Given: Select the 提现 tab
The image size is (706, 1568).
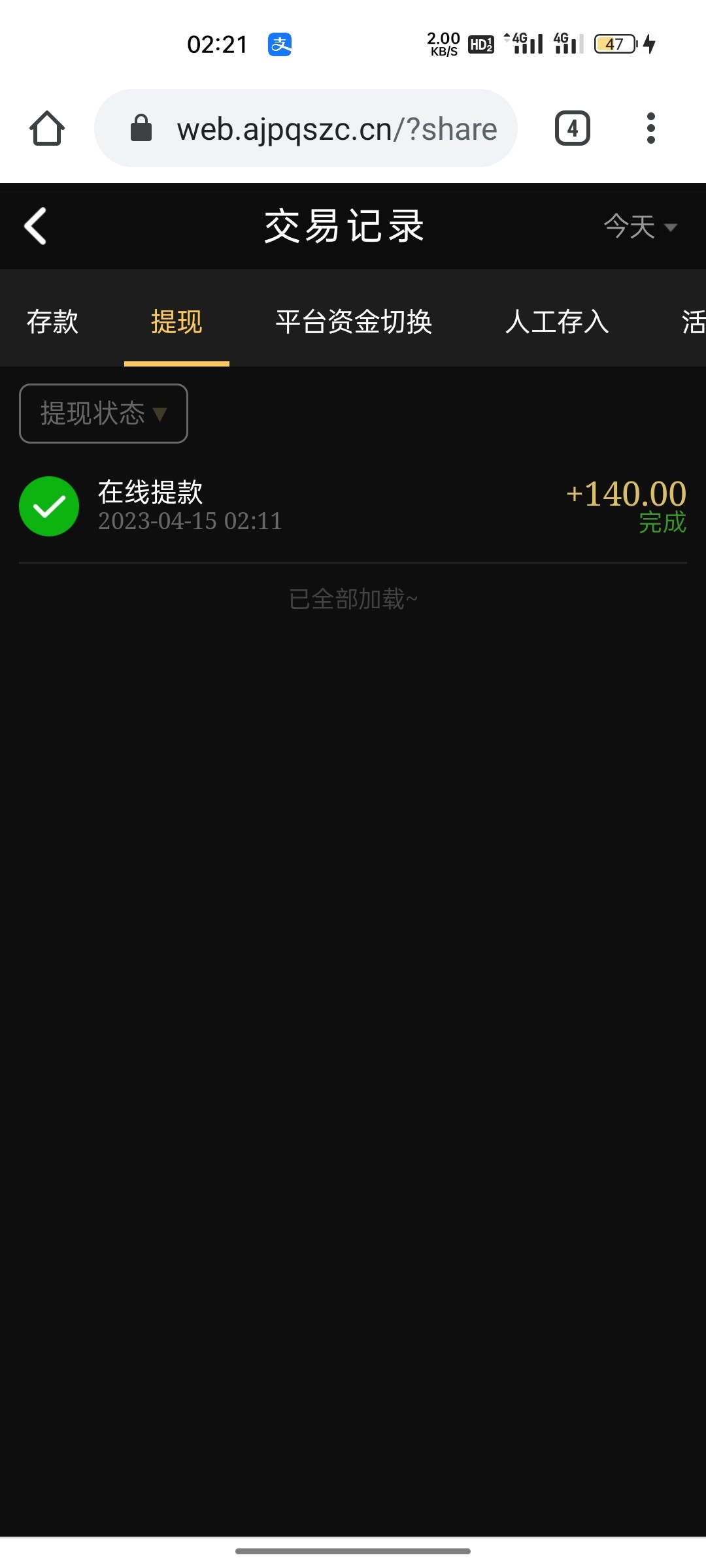Looking at the screenshot, I should 176,321.
